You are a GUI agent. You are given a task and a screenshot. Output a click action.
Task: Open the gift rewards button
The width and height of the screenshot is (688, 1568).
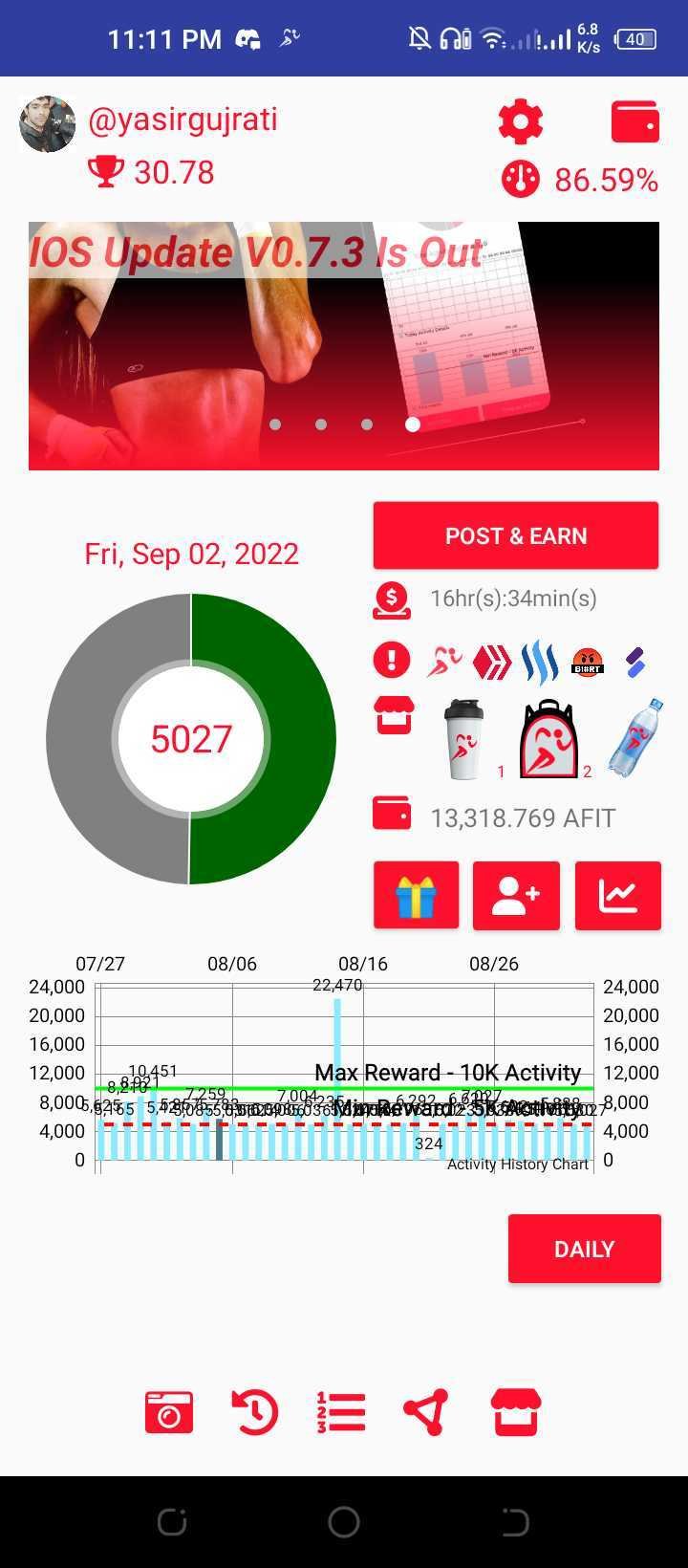pos(416,896)
